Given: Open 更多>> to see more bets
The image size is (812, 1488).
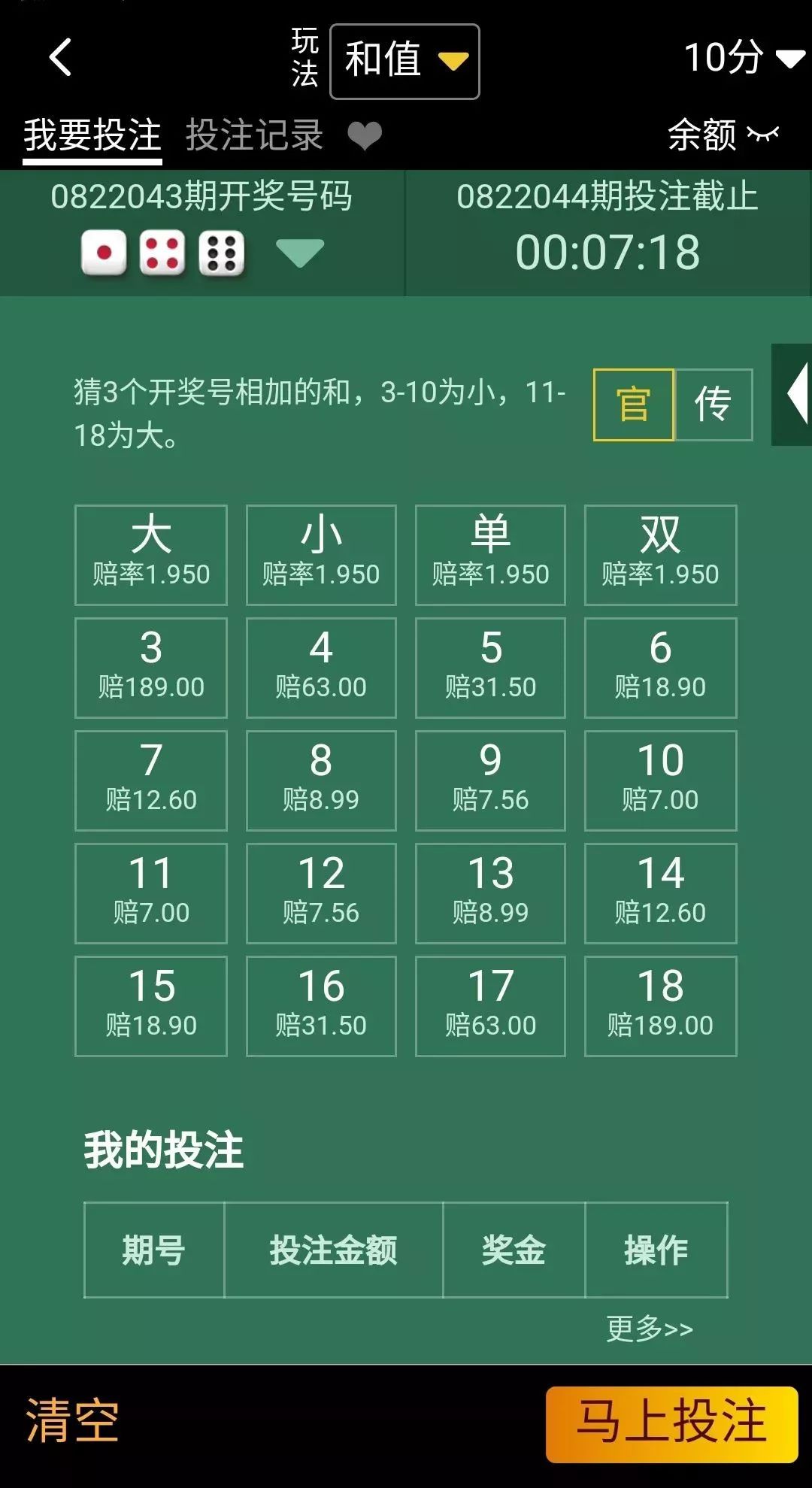Looking at the screenshot, I should pos(649,1329).
